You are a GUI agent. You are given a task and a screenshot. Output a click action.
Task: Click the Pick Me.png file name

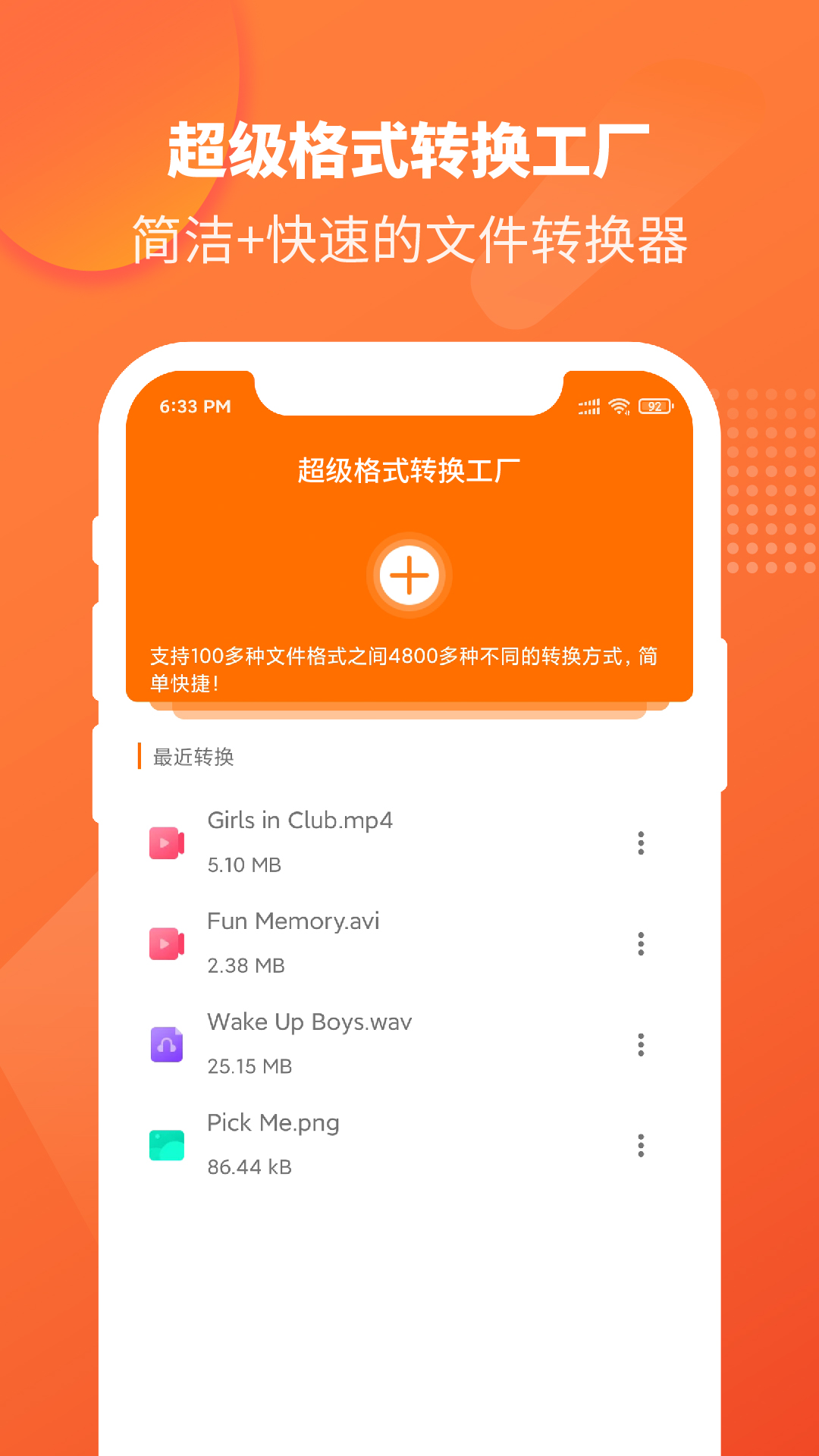273,1123
